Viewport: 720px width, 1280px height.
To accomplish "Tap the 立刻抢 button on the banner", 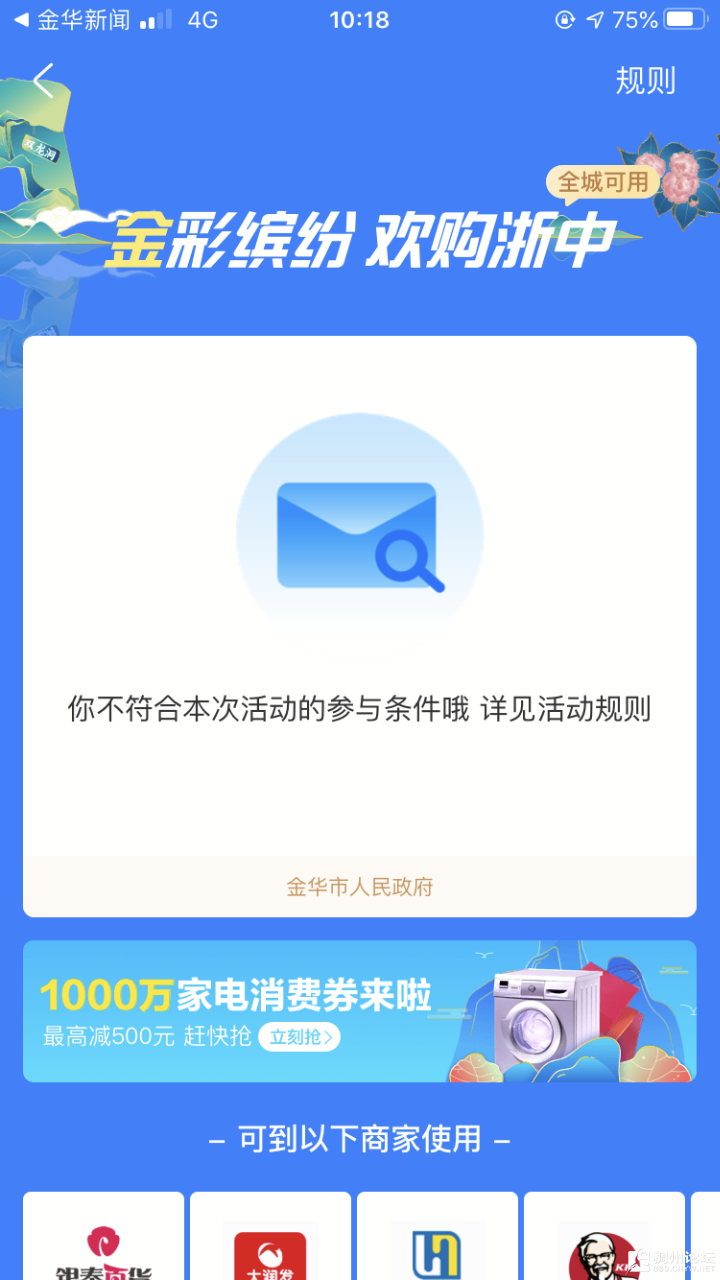I will pos(299,1037).
